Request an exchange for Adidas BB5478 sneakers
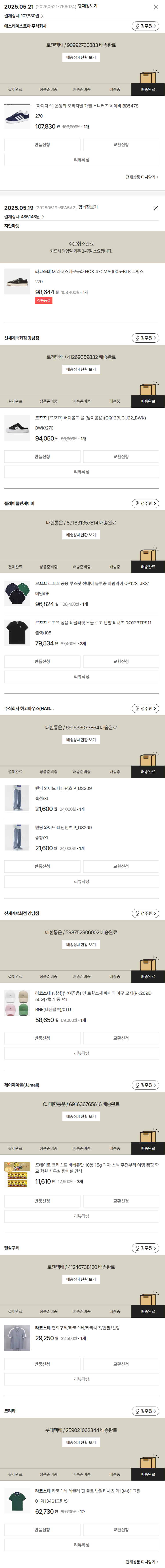The image size is (165, 1568). point(121,145)
